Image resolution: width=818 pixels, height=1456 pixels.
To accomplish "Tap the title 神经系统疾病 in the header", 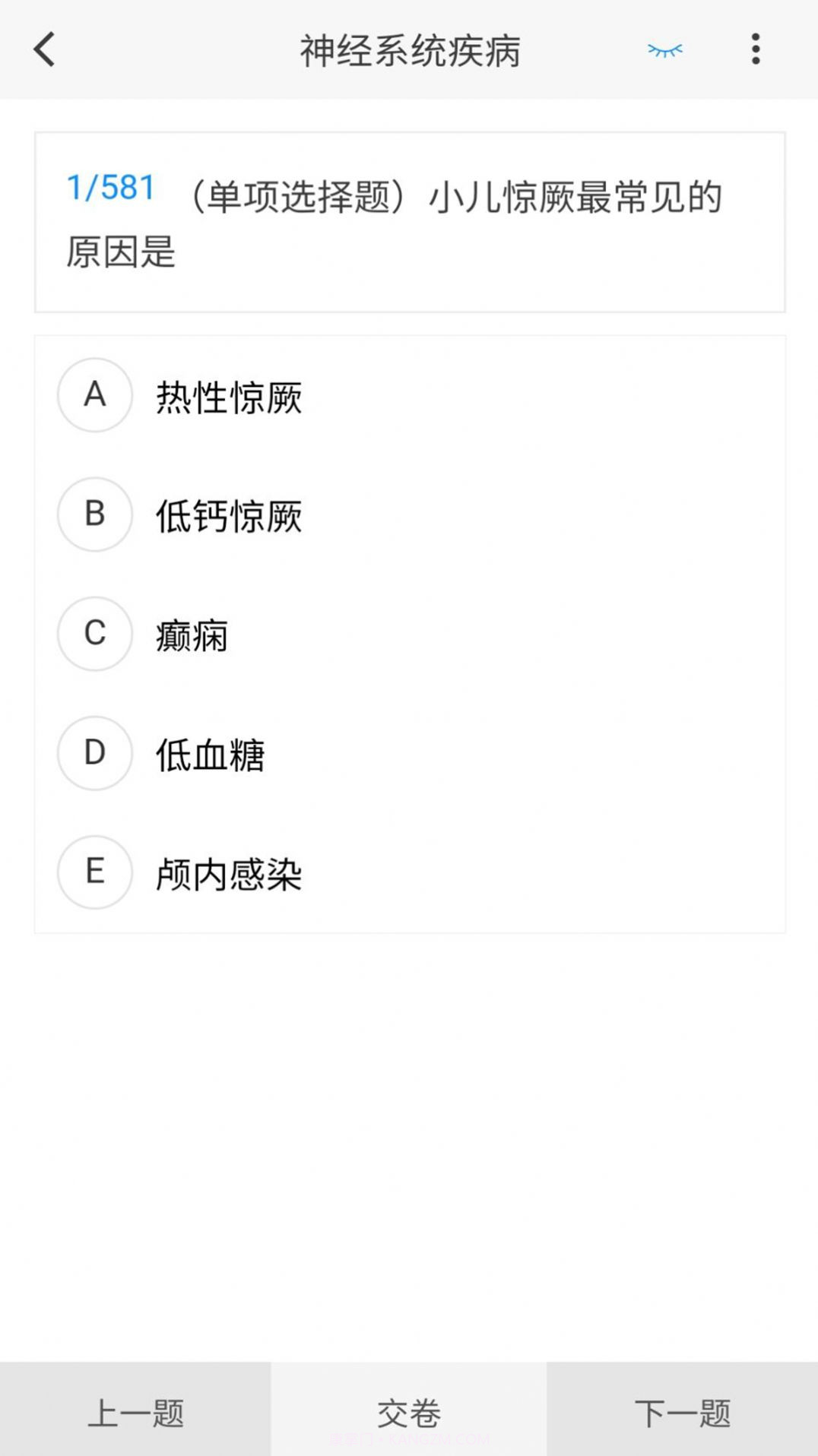I will (409, 49).
